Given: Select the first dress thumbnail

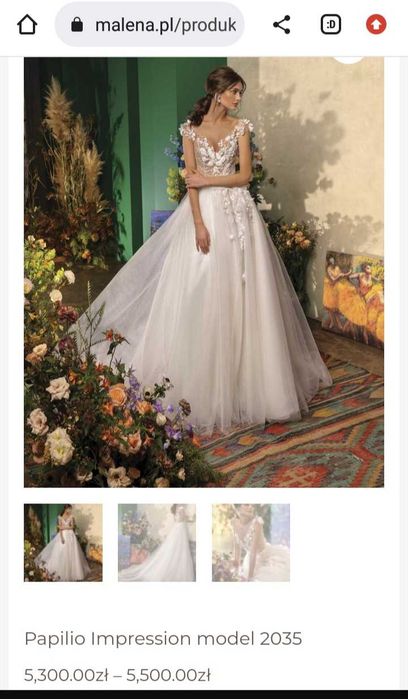Looking at the screenshot, I should 63,543.
